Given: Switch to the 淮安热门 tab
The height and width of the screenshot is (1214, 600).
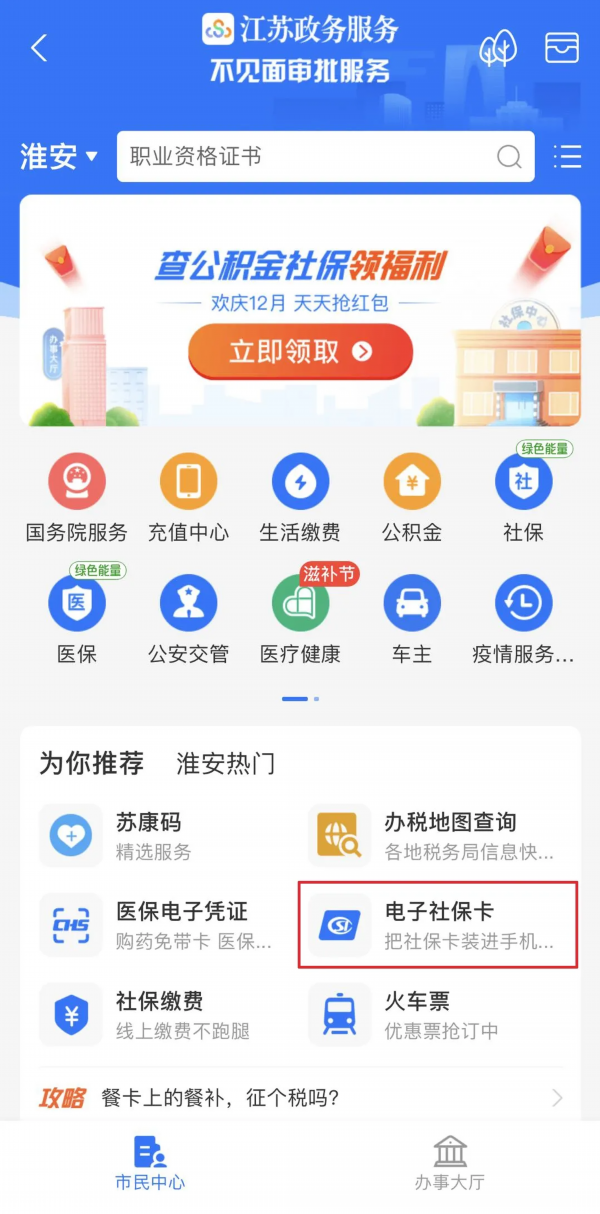Looking at the screenshot, I should tap(226, 764).
